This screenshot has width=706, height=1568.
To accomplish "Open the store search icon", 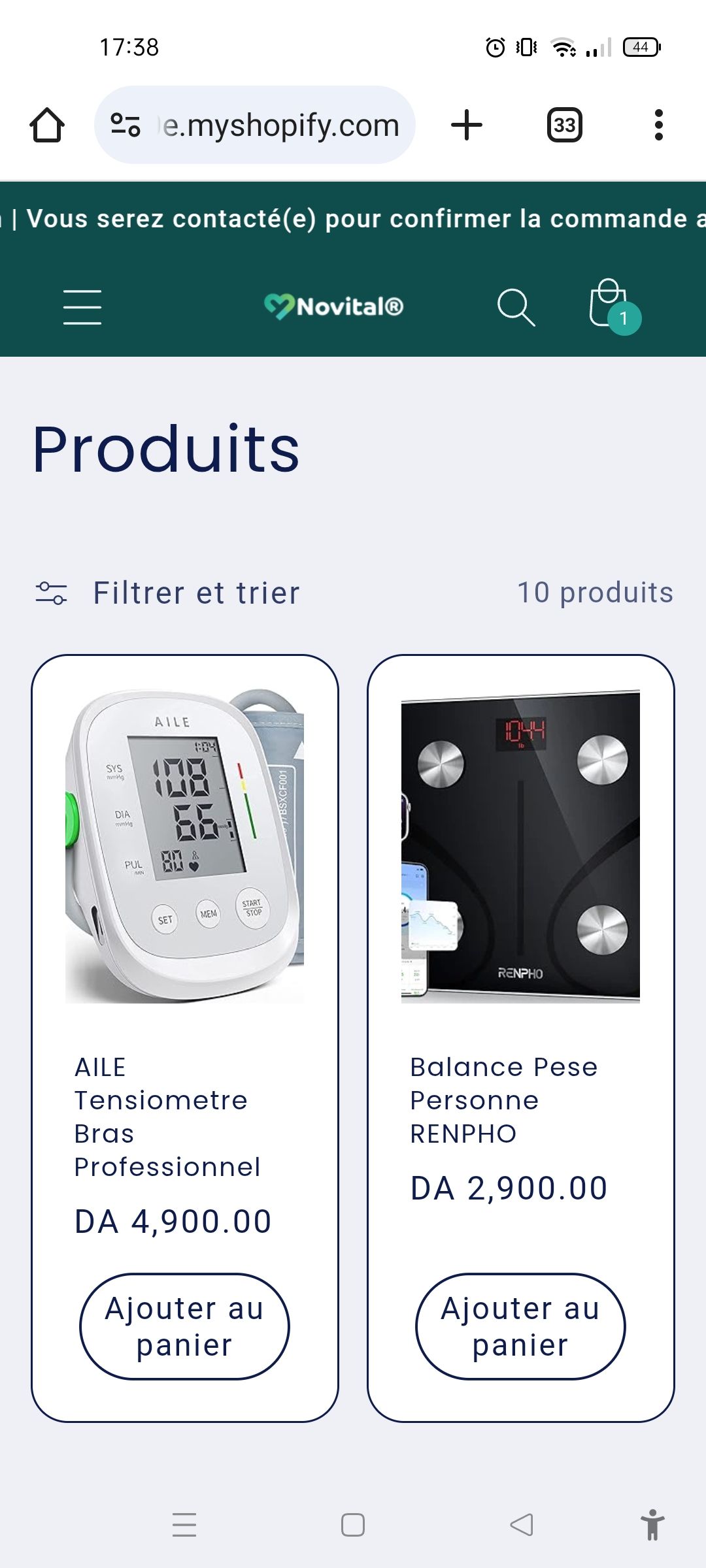I will click(x=516, y=307).
